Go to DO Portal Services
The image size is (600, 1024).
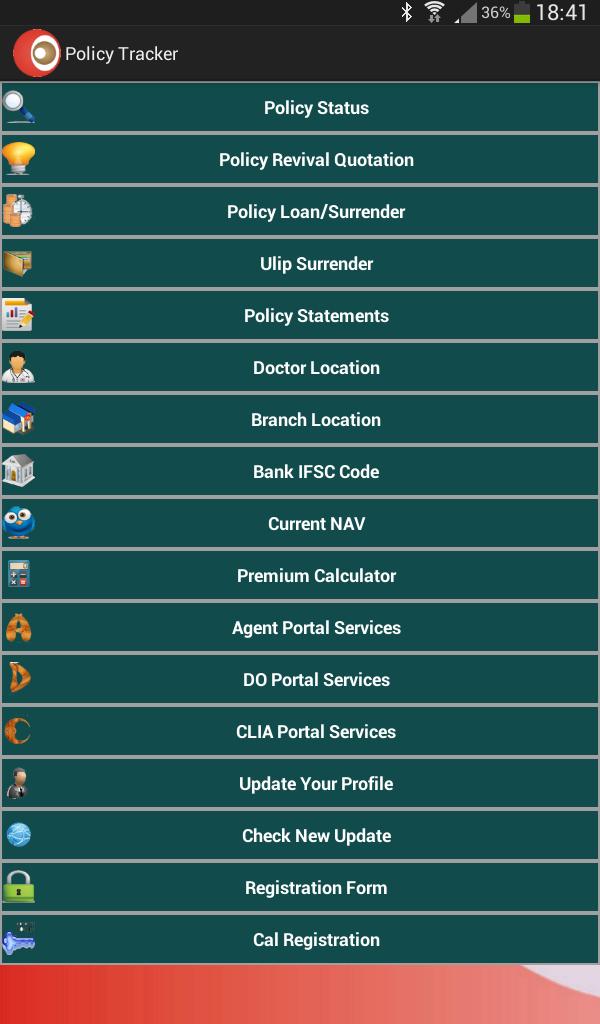316,680
